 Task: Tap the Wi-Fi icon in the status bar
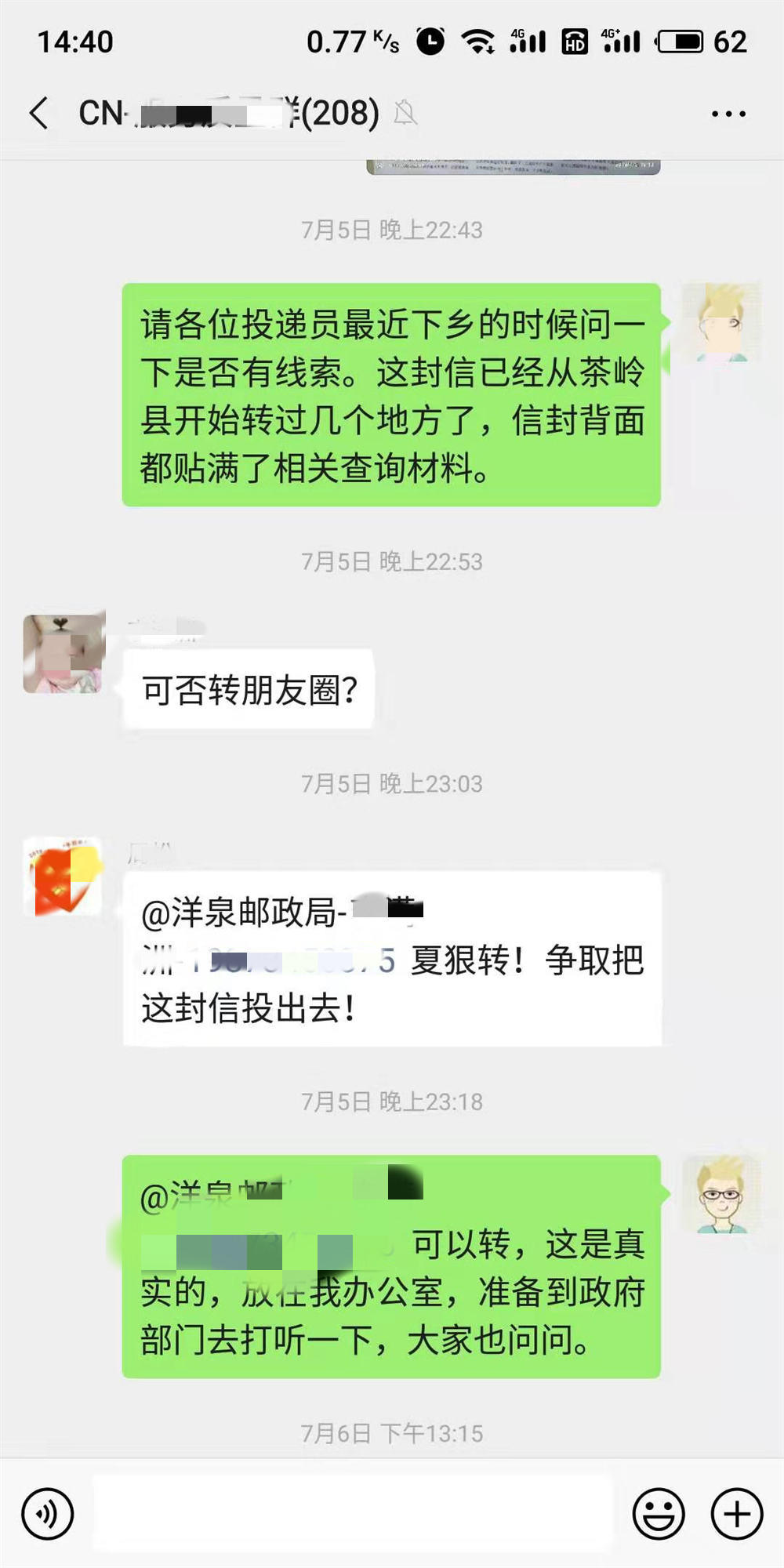[477, 41]
